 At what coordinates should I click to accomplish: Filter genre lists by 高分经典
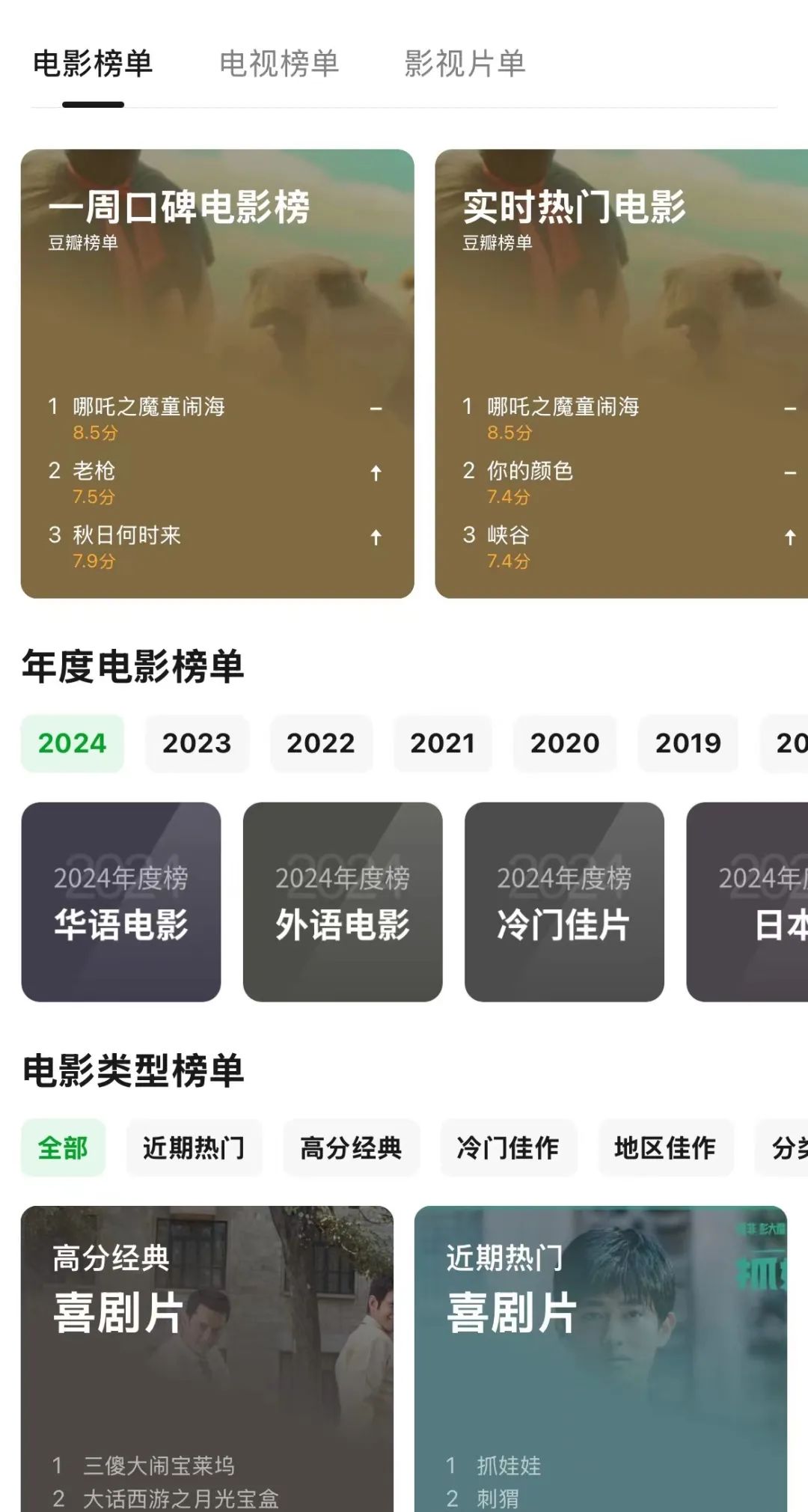click(351, 1147)
